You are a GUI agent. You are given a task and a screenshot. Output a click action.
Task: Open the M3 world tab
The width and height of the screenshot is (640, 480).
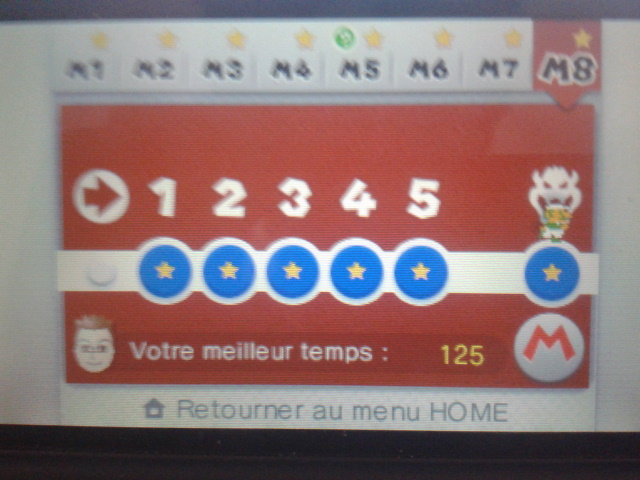(224, 67)
